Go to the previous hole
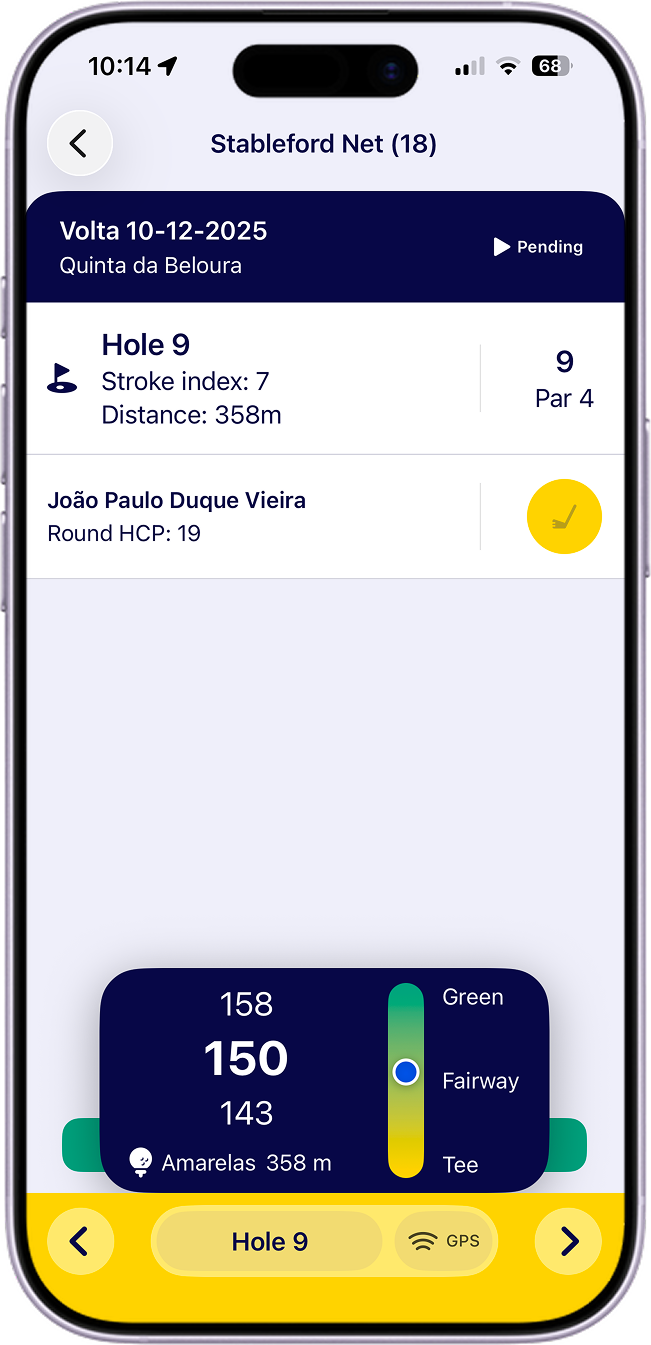The height and width of the screenshot is (1345, 651). pyautogui.click(x=80, y=1241)
